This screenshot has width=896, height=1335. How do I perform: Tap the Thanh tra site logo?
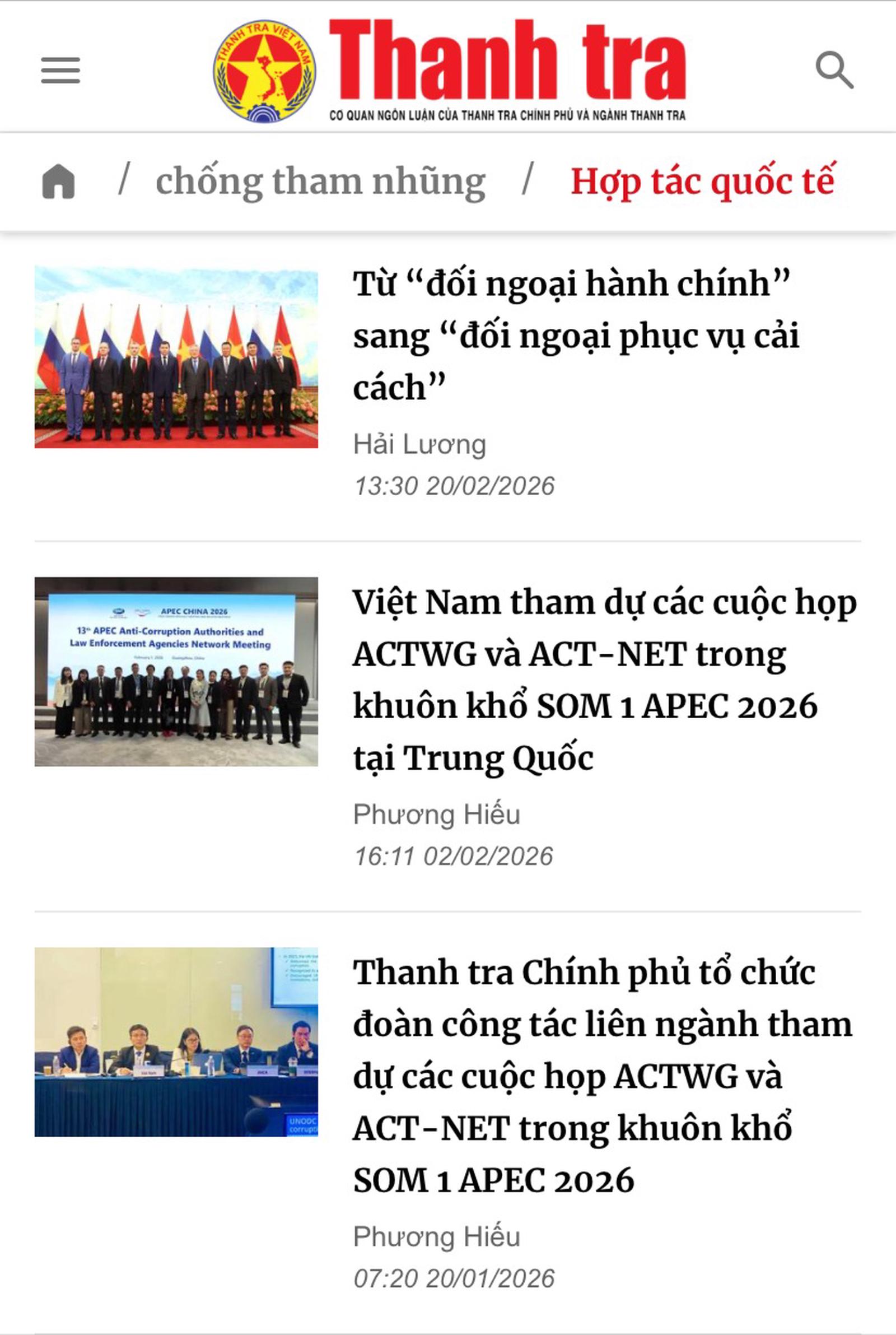click(x=449, y=69)
